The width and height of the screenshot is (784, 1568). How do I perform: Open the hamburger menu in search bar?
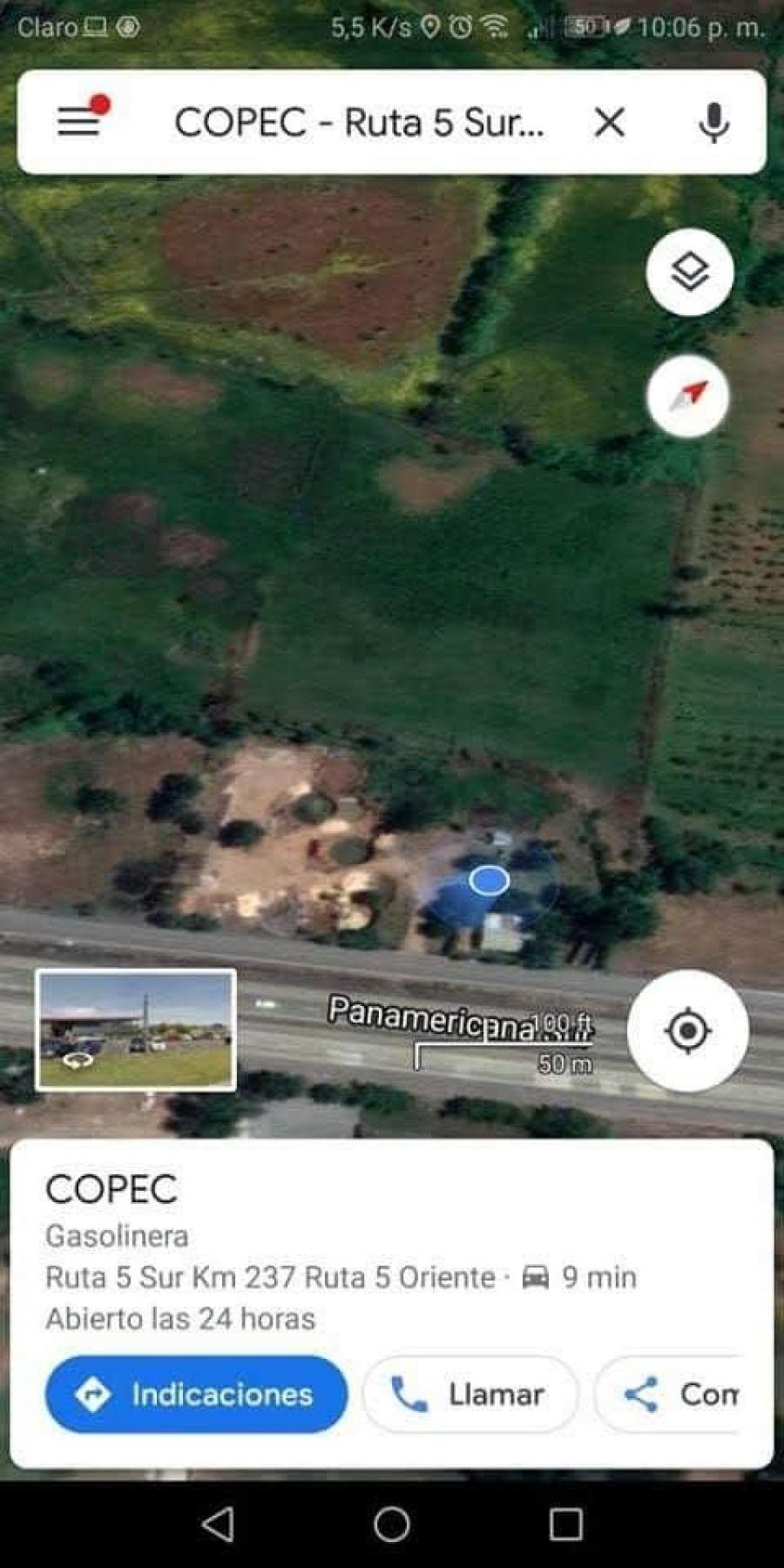tap(78, 121)
